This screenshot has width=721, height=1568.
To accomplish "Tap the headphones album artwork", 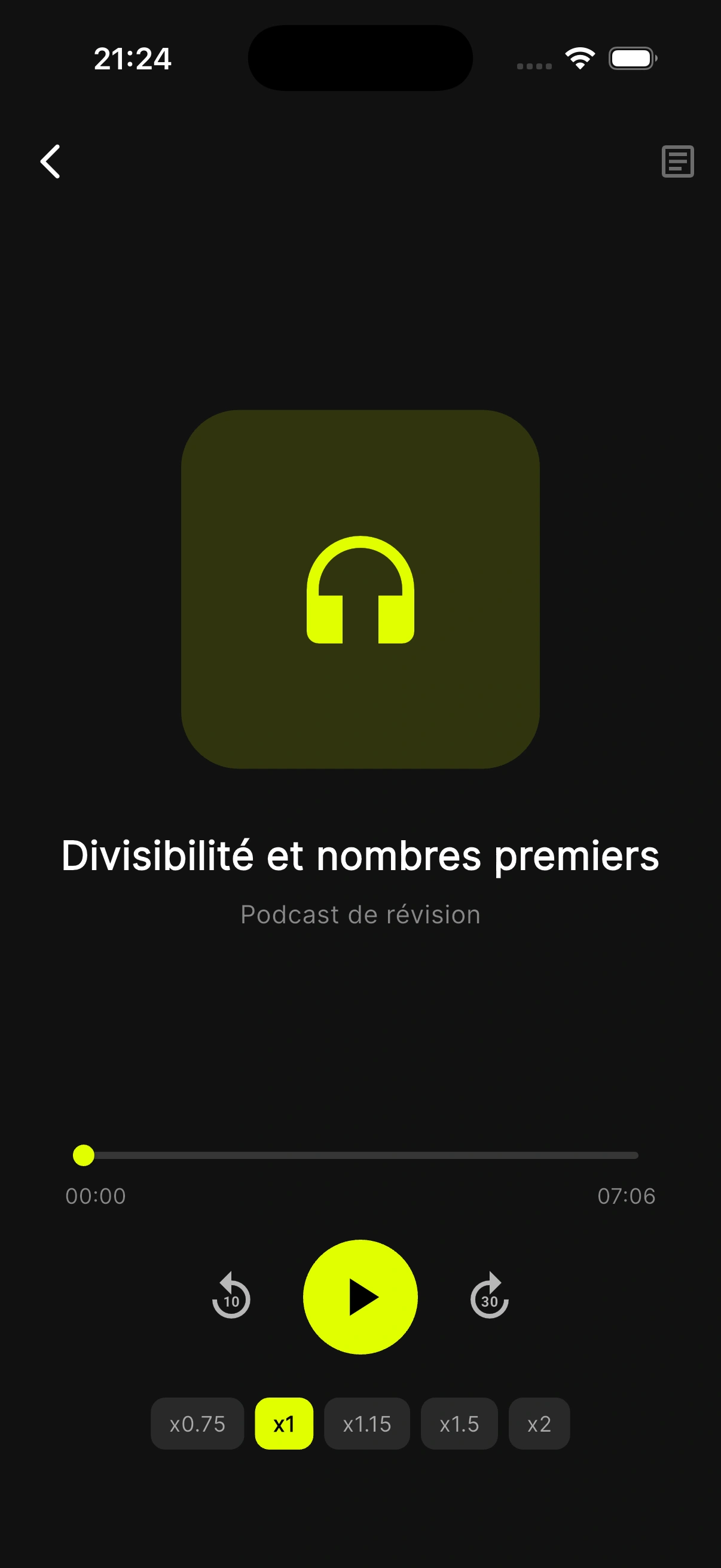I will point(360,589).
